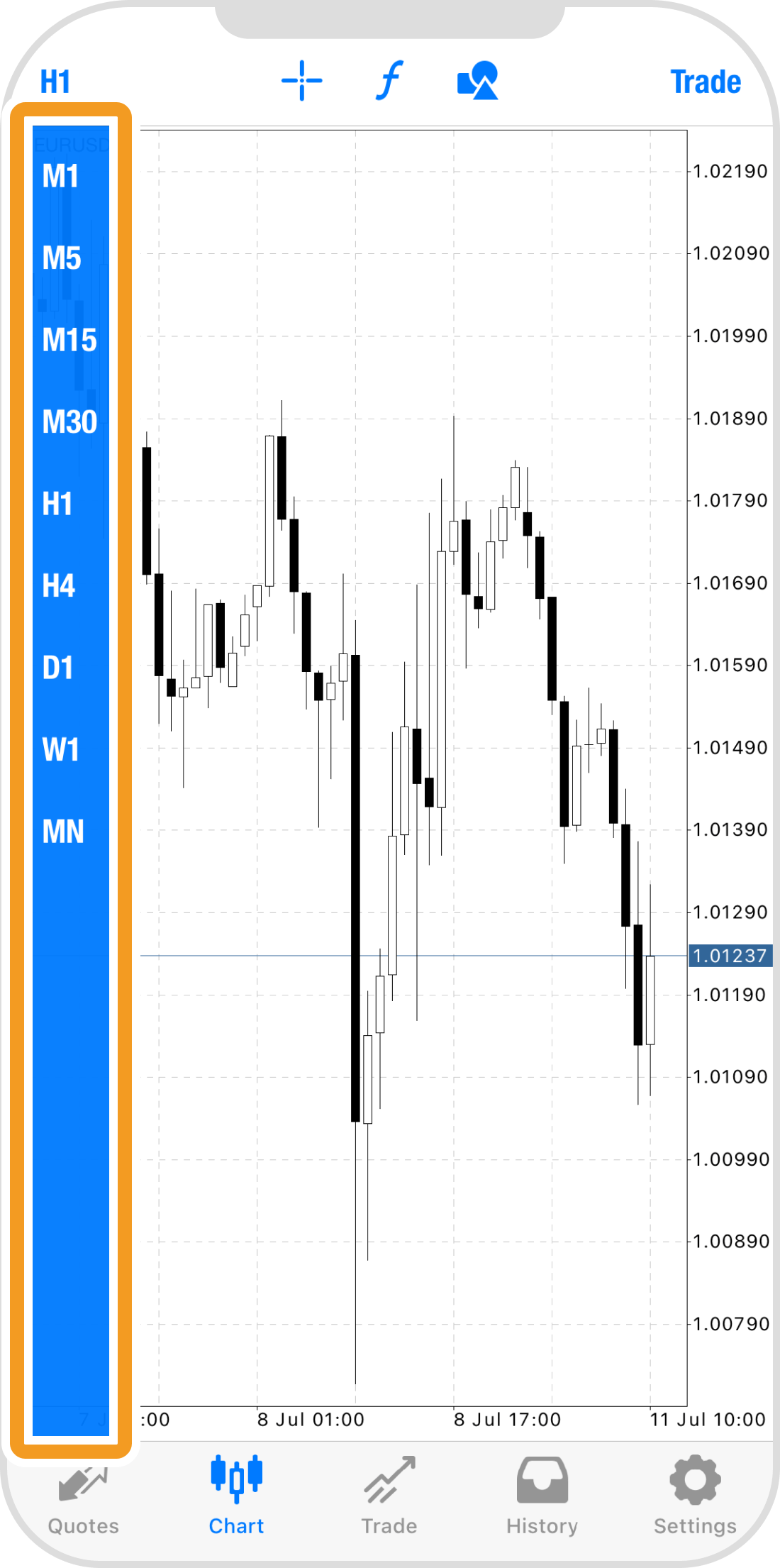Open the Chart tab
The width and height of the screenshot is (780, 1568).
236,1495
